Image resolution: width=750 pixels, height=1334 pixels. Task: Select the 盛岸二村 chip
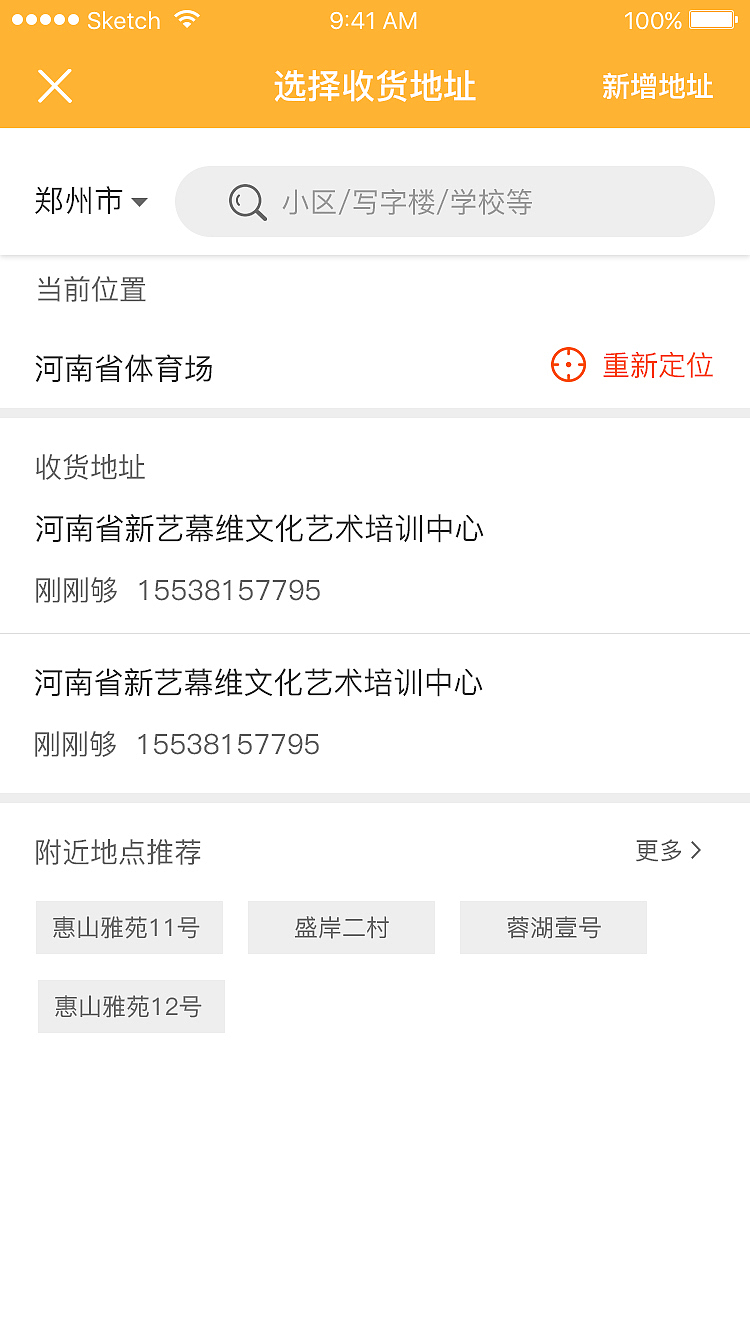point(341,928)
